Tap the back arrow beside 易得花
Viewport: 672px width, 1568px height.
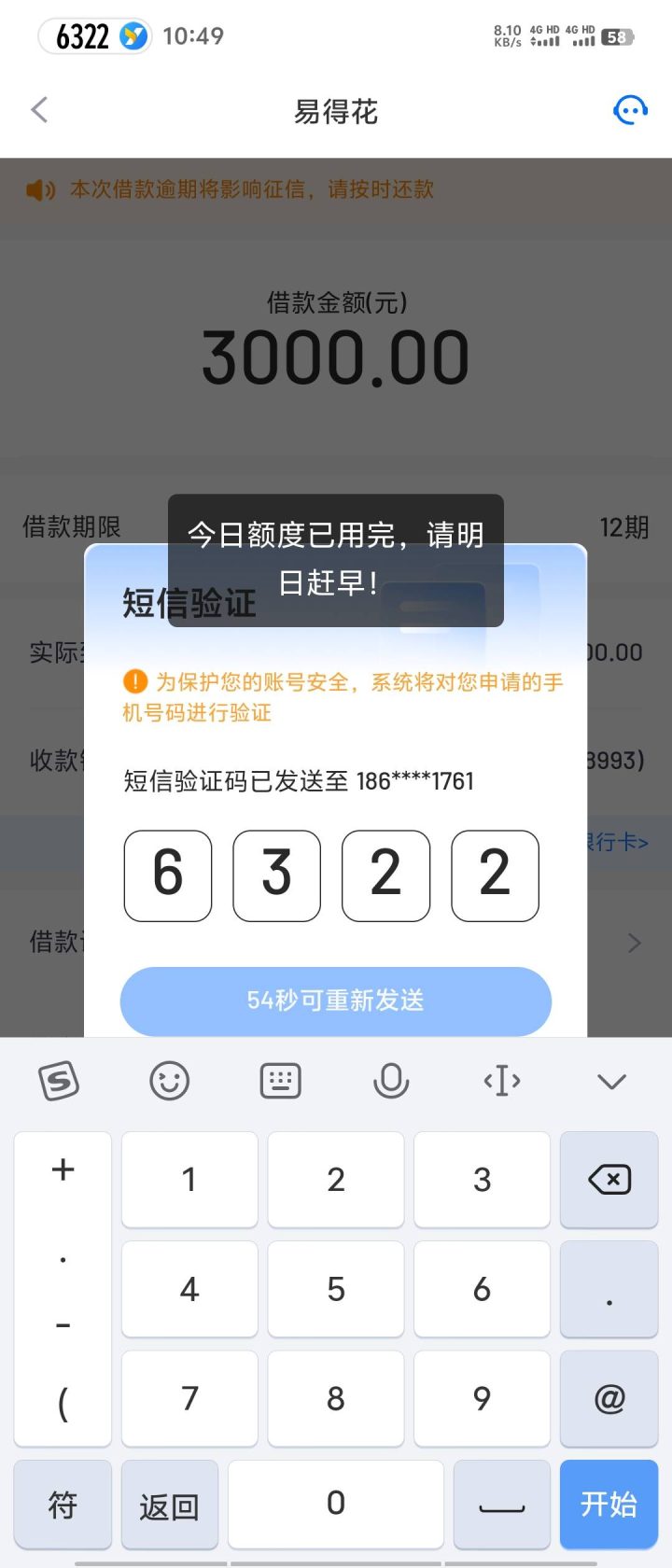(x=39, y=109)
